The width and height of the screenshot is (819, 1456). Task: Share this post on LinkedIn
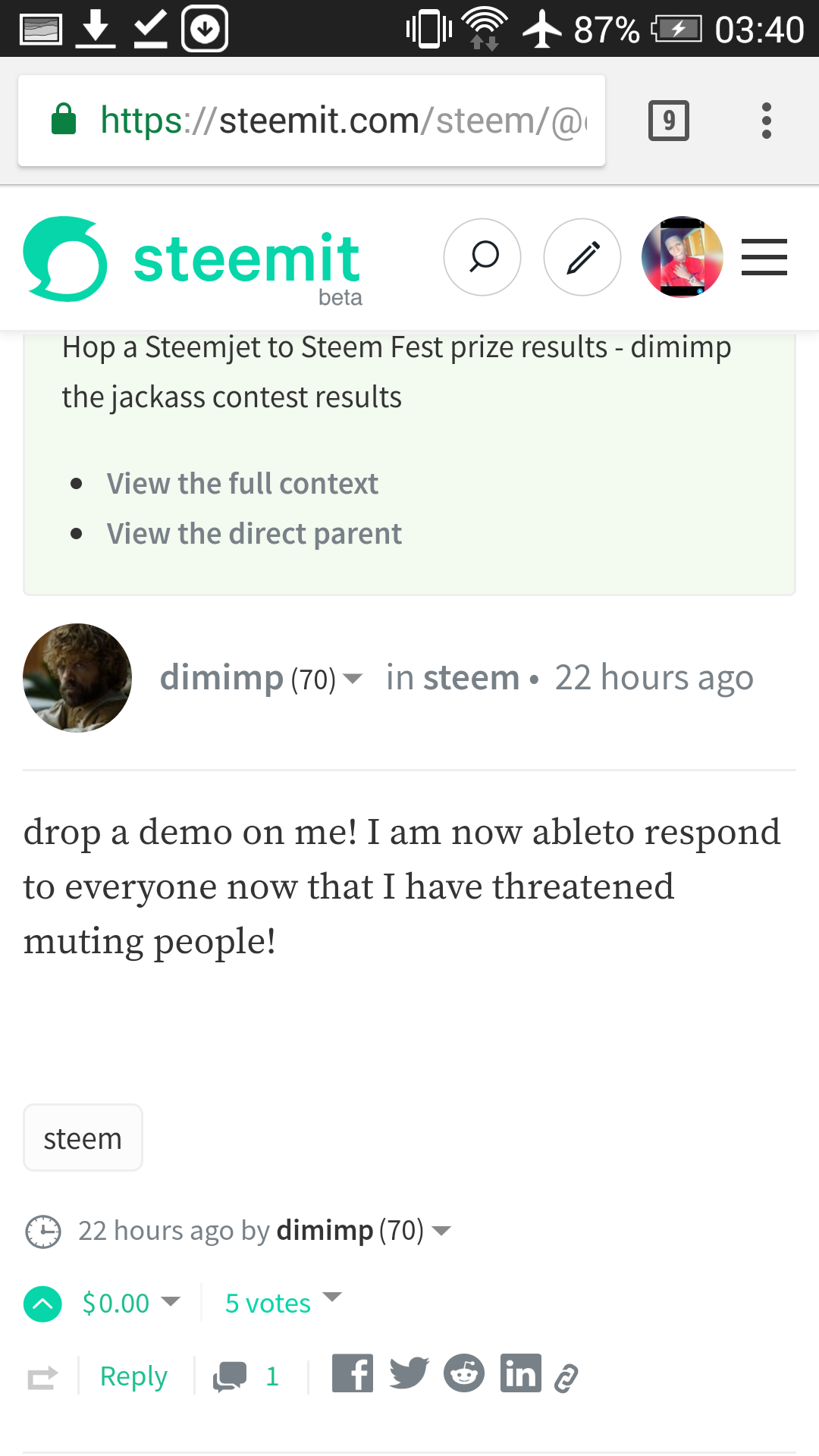(521, 1373)
